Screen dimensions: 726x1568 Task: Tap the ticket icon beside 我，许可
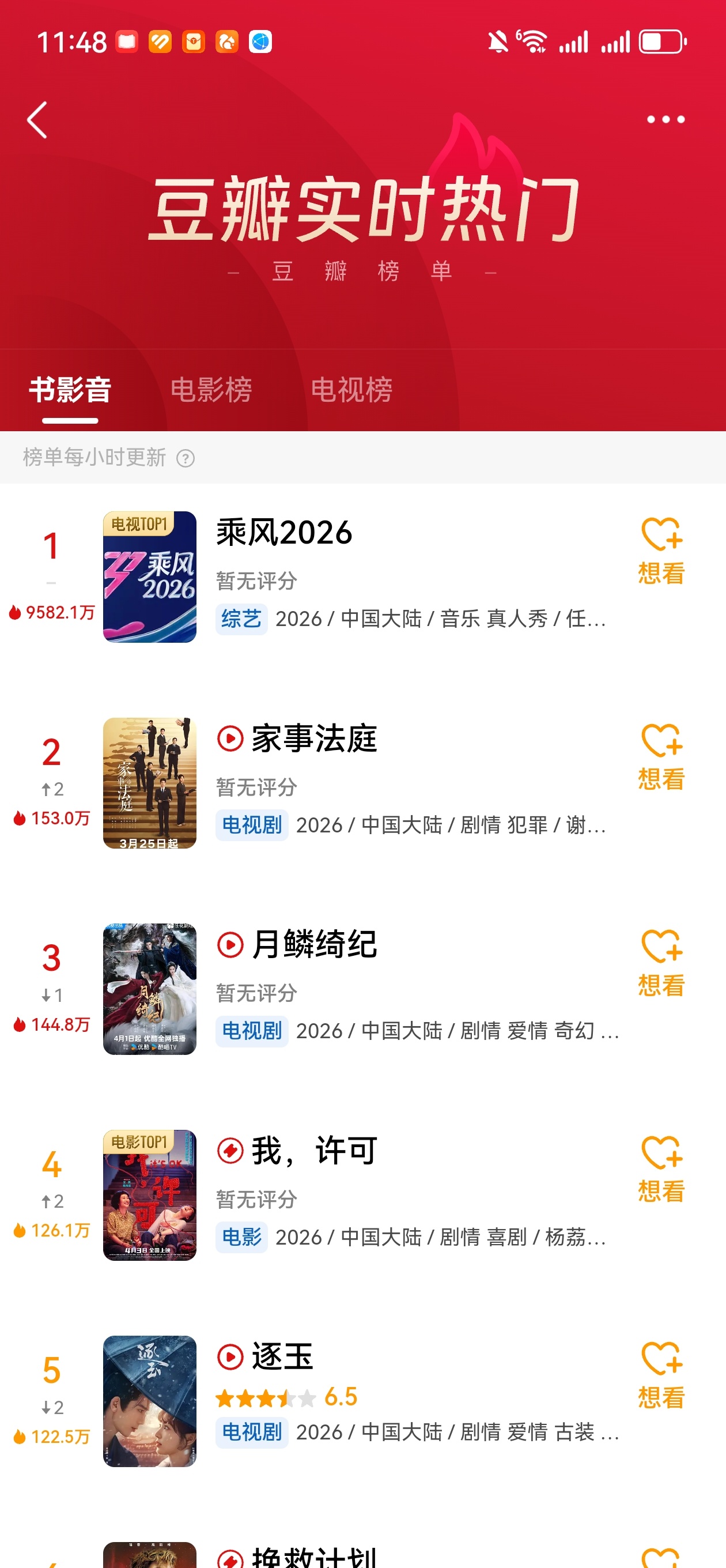point(230,1151)
